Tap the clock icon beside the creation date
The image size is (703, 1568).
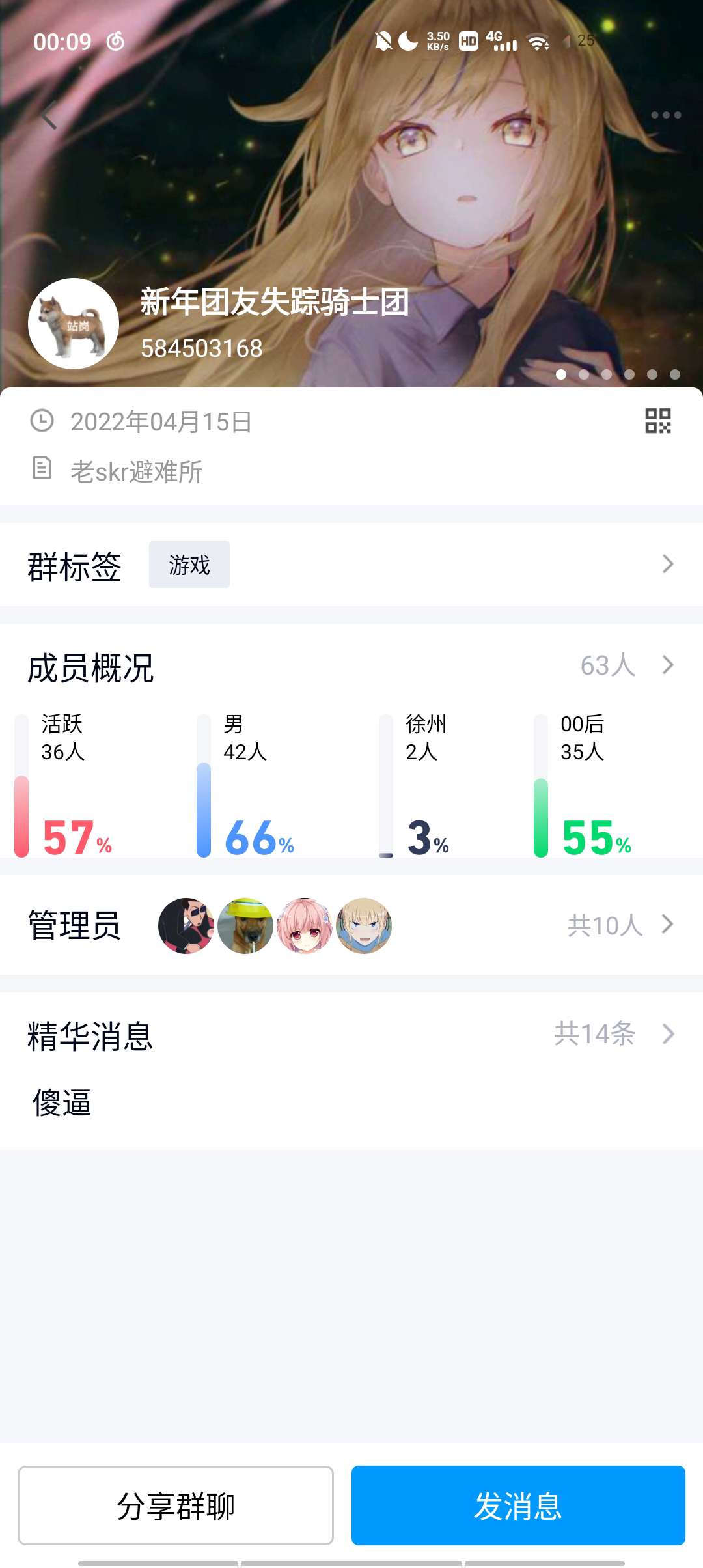coord(41,422)
